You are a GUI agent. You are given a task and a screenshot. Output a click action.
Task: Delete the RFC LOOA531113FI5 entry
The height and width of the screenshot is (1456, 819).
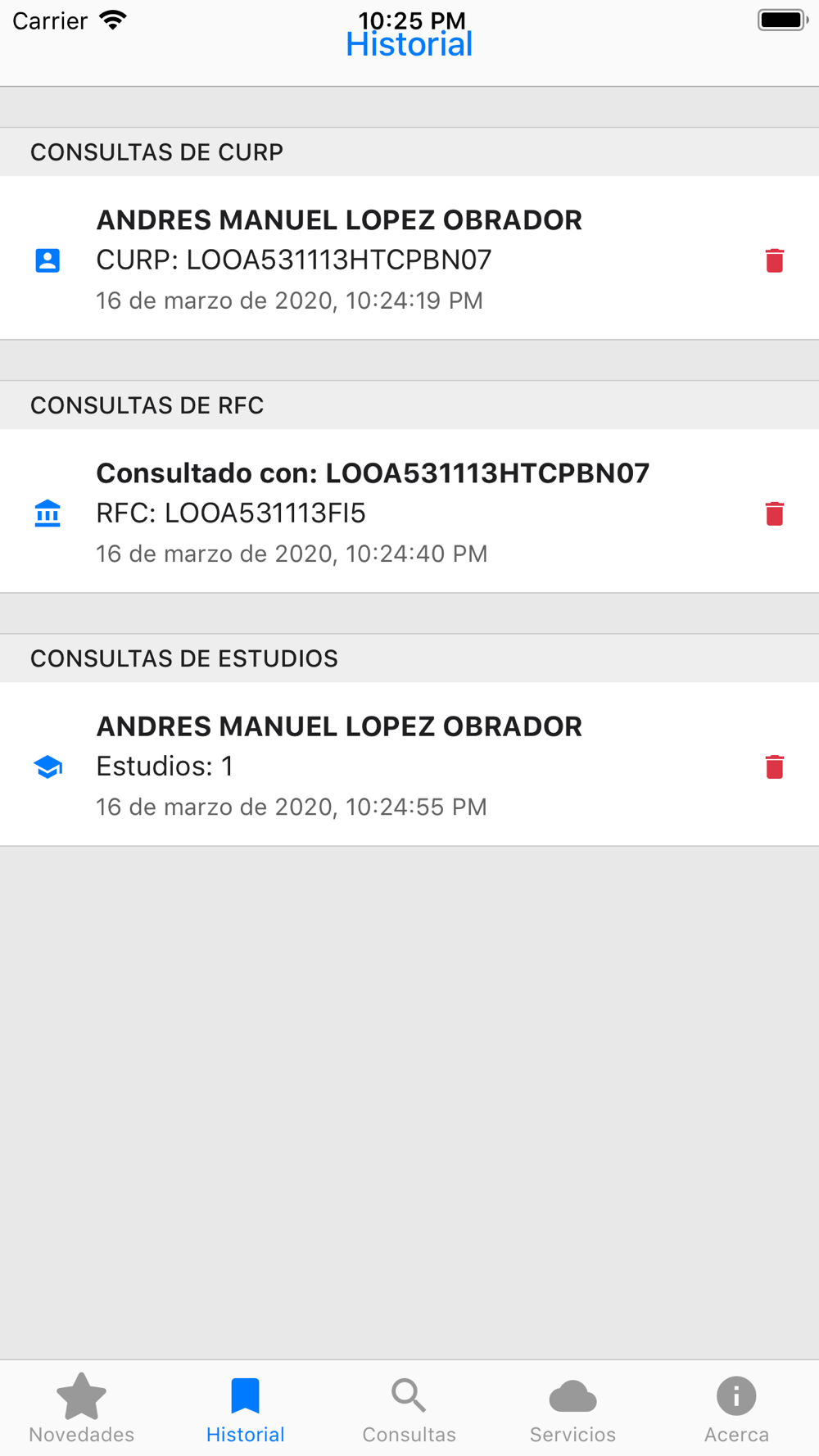tap(774, 513)
